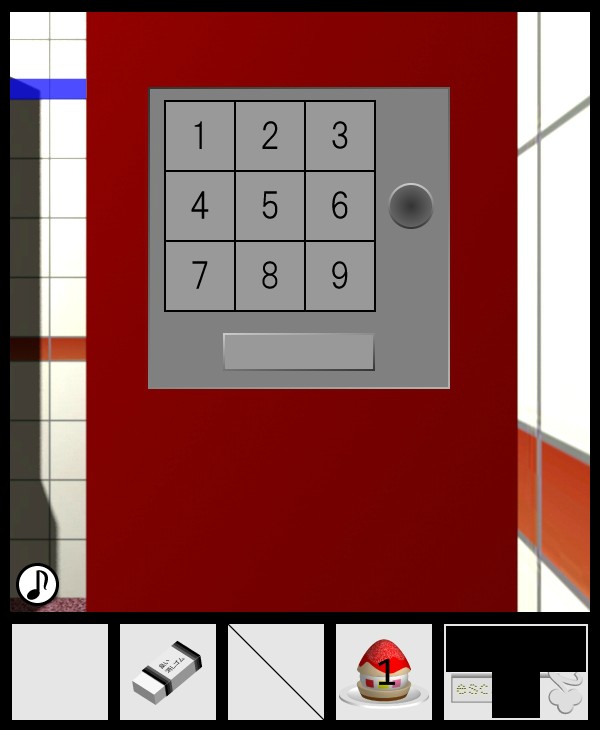600x730 pixels.
Task: Tap keypad digit 9
Action: coord(340,276)
